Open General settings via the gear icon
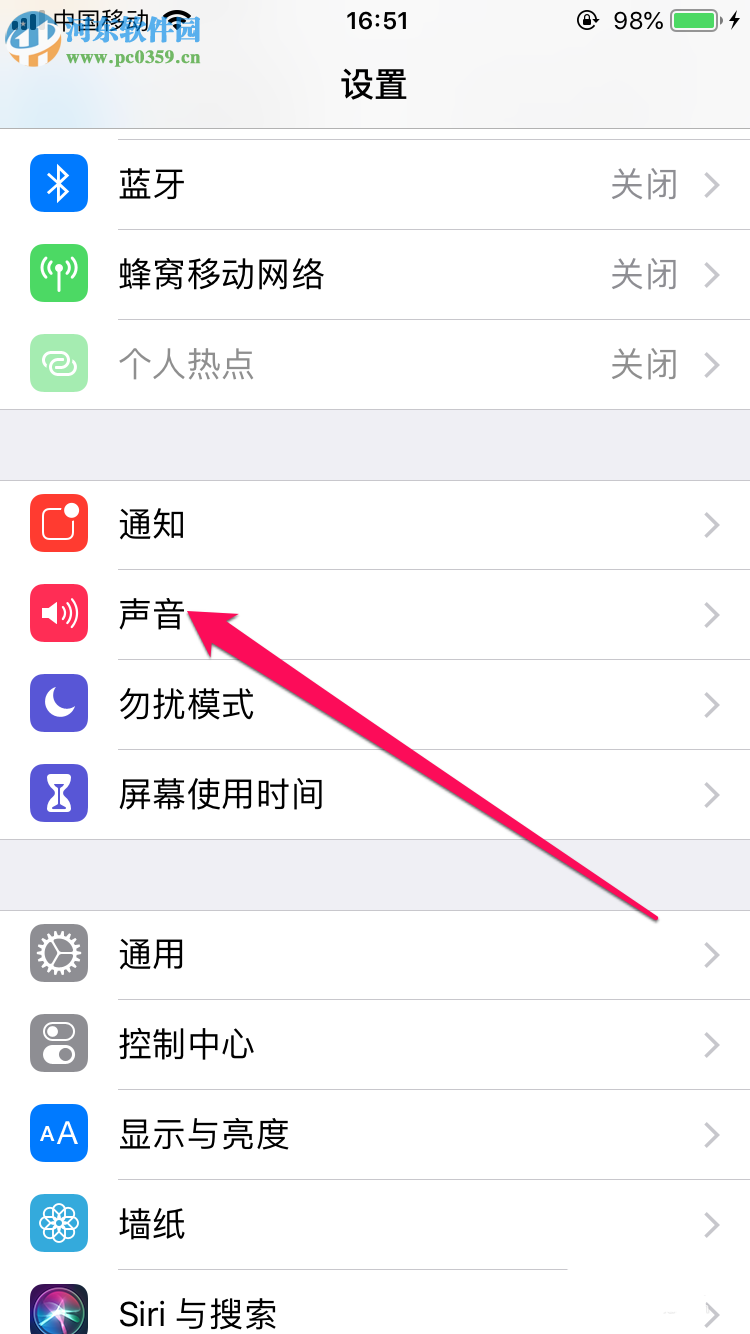The height and width of the screenshot is (1334, 750). [58, 953]
